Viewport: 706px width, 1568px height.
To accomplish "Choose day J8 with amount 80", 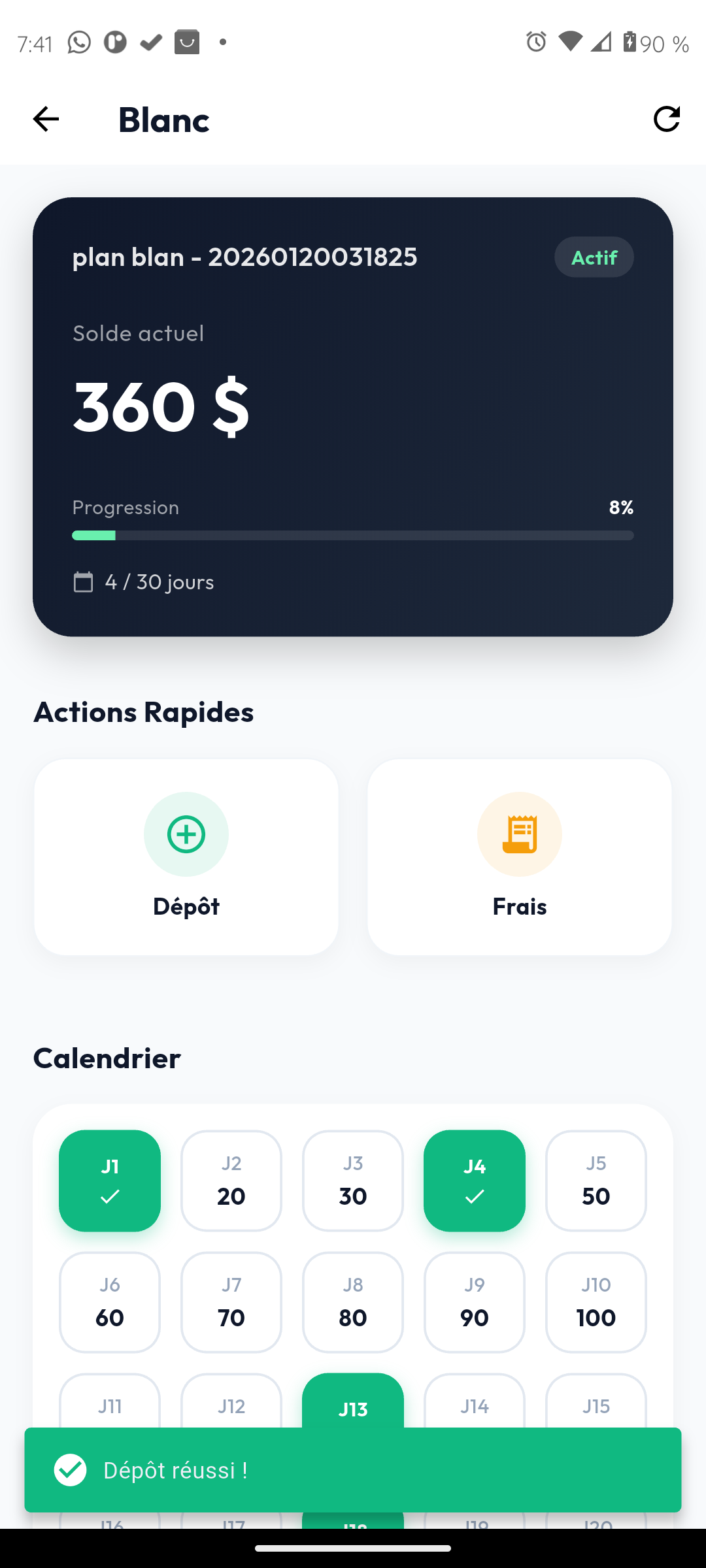I will pos(353,1302).
